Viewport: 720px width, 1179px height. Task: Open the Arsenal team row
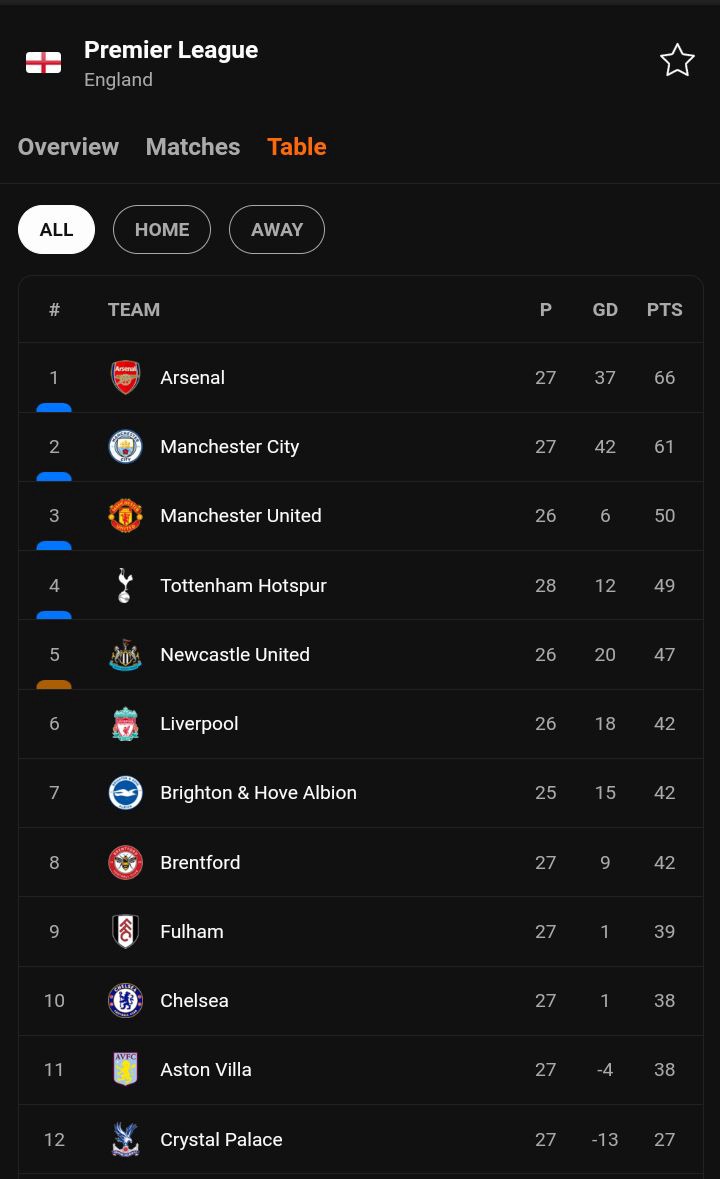click(x=361, y=377)
